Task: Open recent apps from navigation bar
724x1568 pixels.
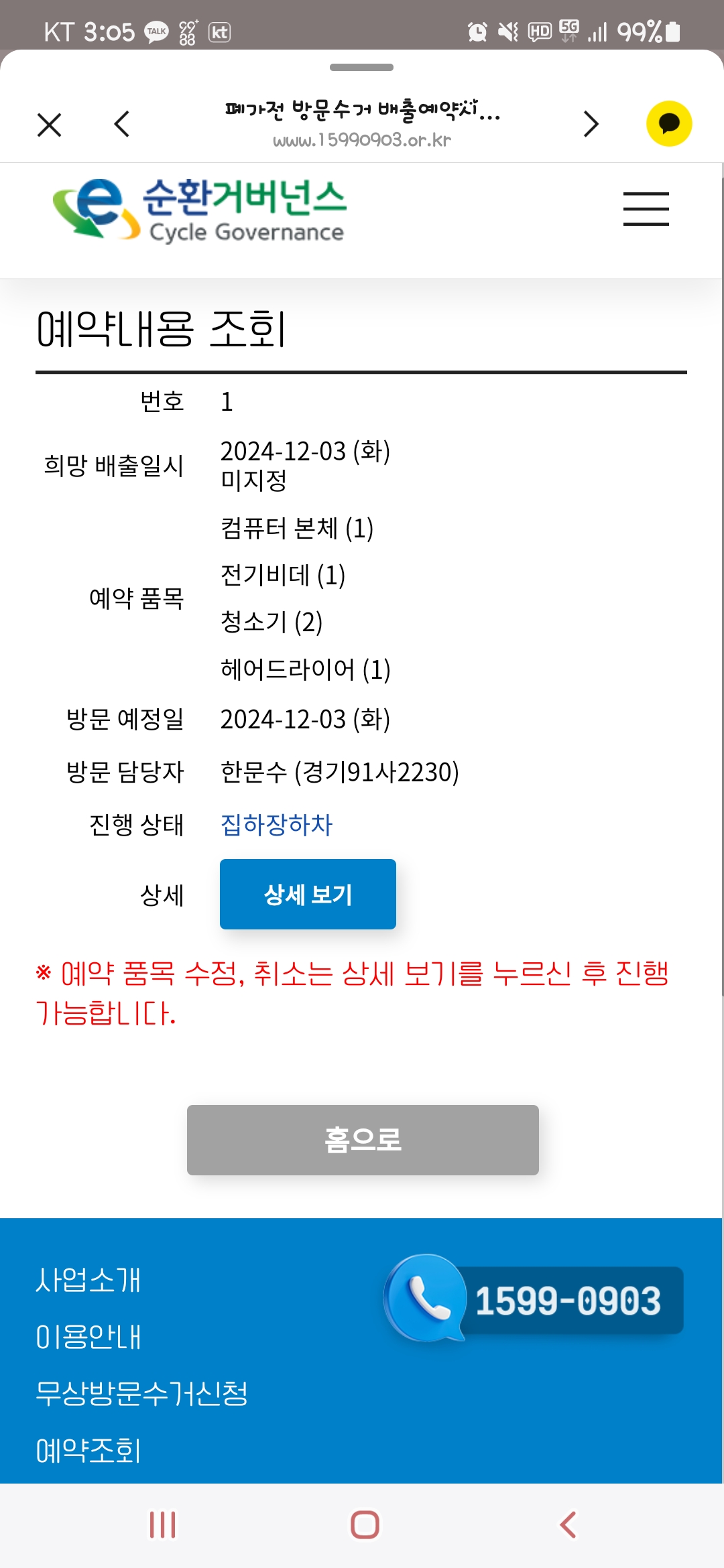Action: coord(162,1524)
